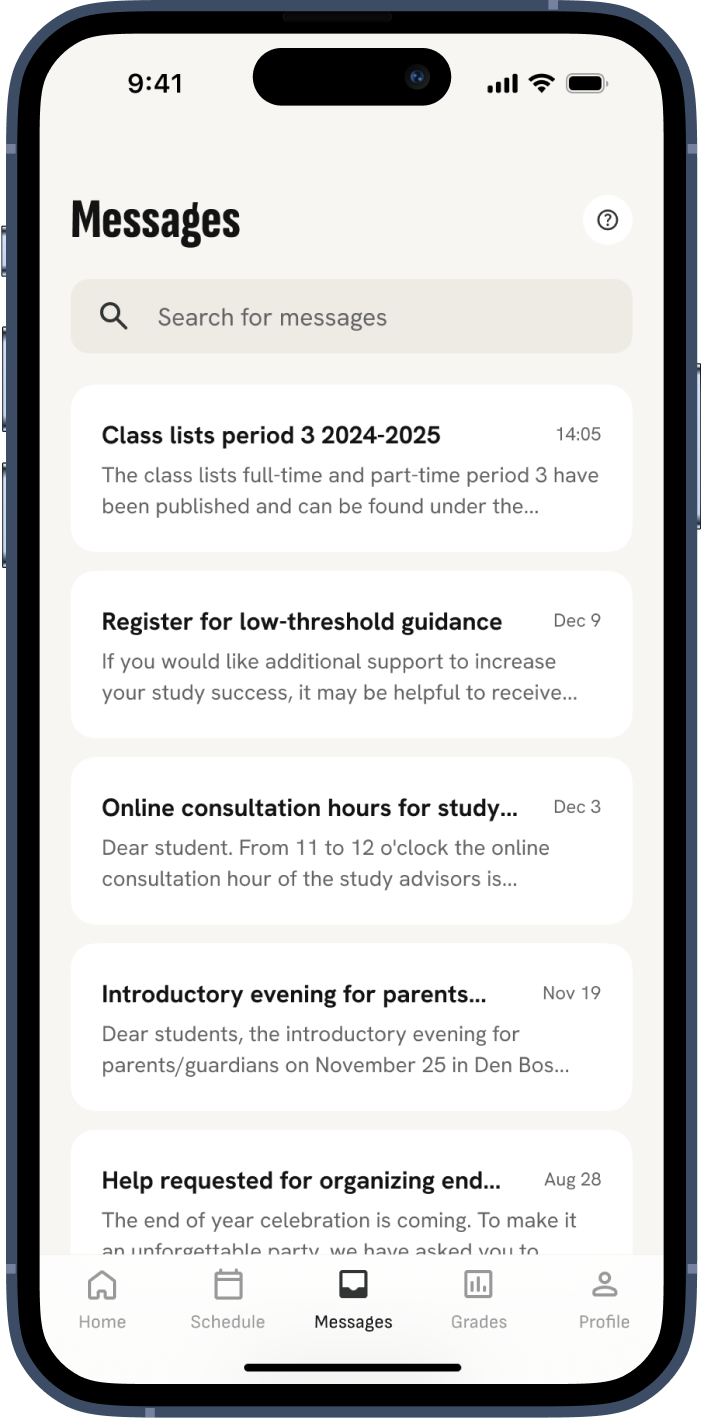Tap the Search for messages field
The width and height of the screenshot is (701, 1418).
point(351,317)
